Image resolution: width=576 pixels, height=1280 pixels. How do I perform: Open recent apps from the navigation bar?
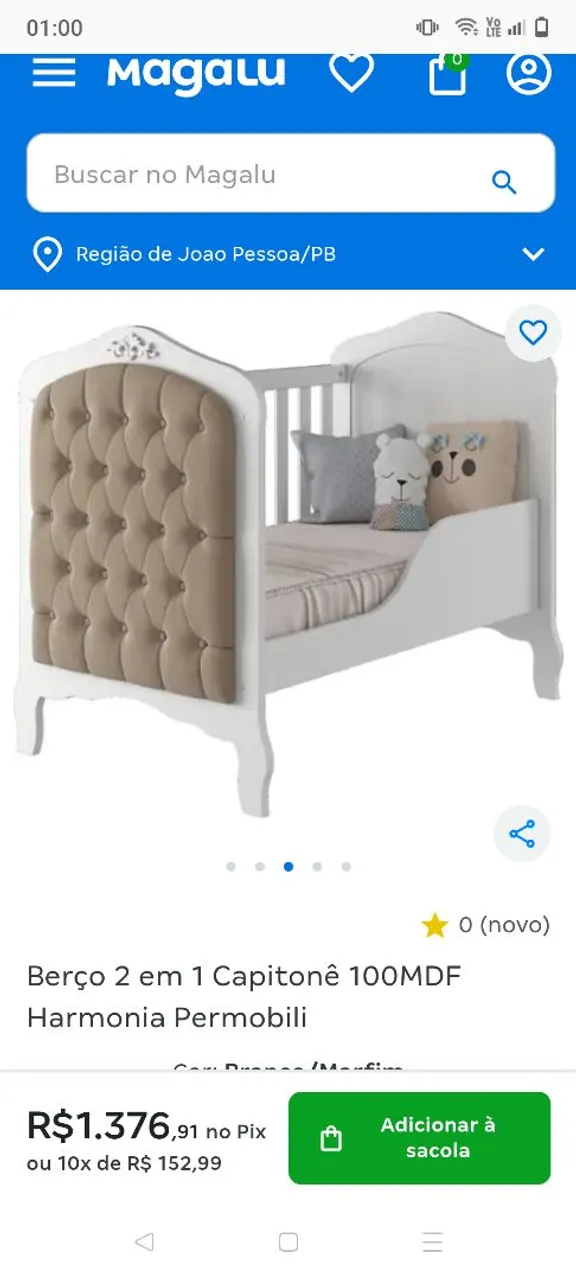coord(432,1242)
